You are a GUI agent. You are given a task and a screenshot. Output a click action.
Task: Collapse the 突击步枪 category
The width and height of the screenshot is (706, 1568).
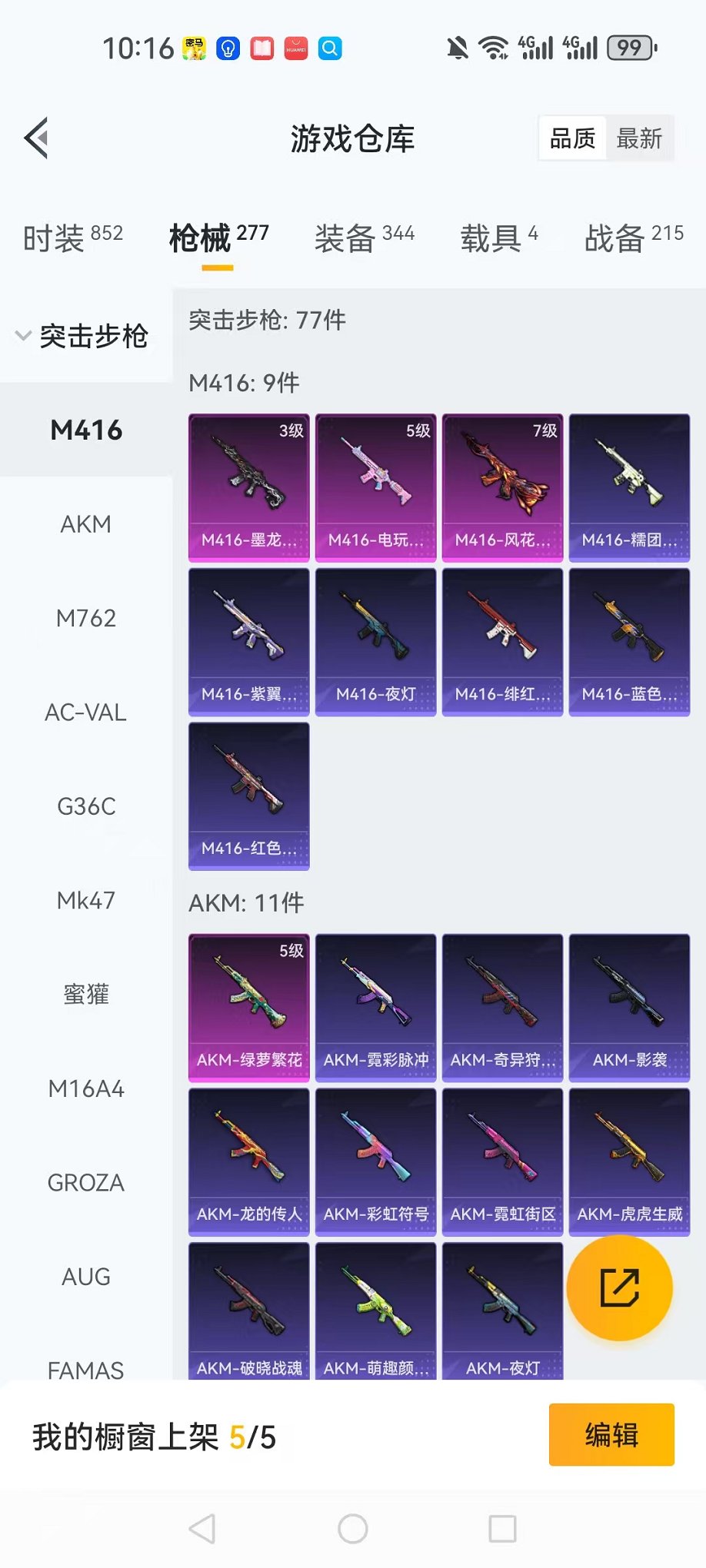(82, 336)
